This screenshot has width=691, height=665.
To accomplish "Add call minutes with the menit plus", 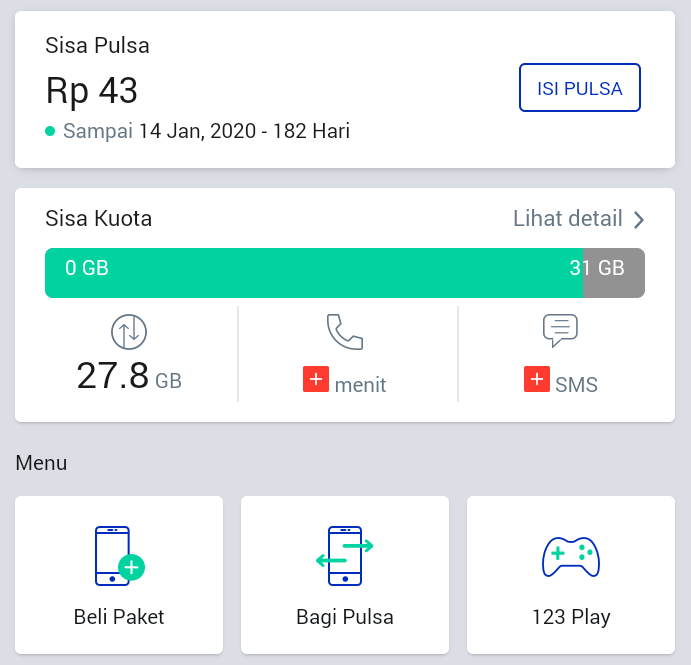I will point(316,380).
